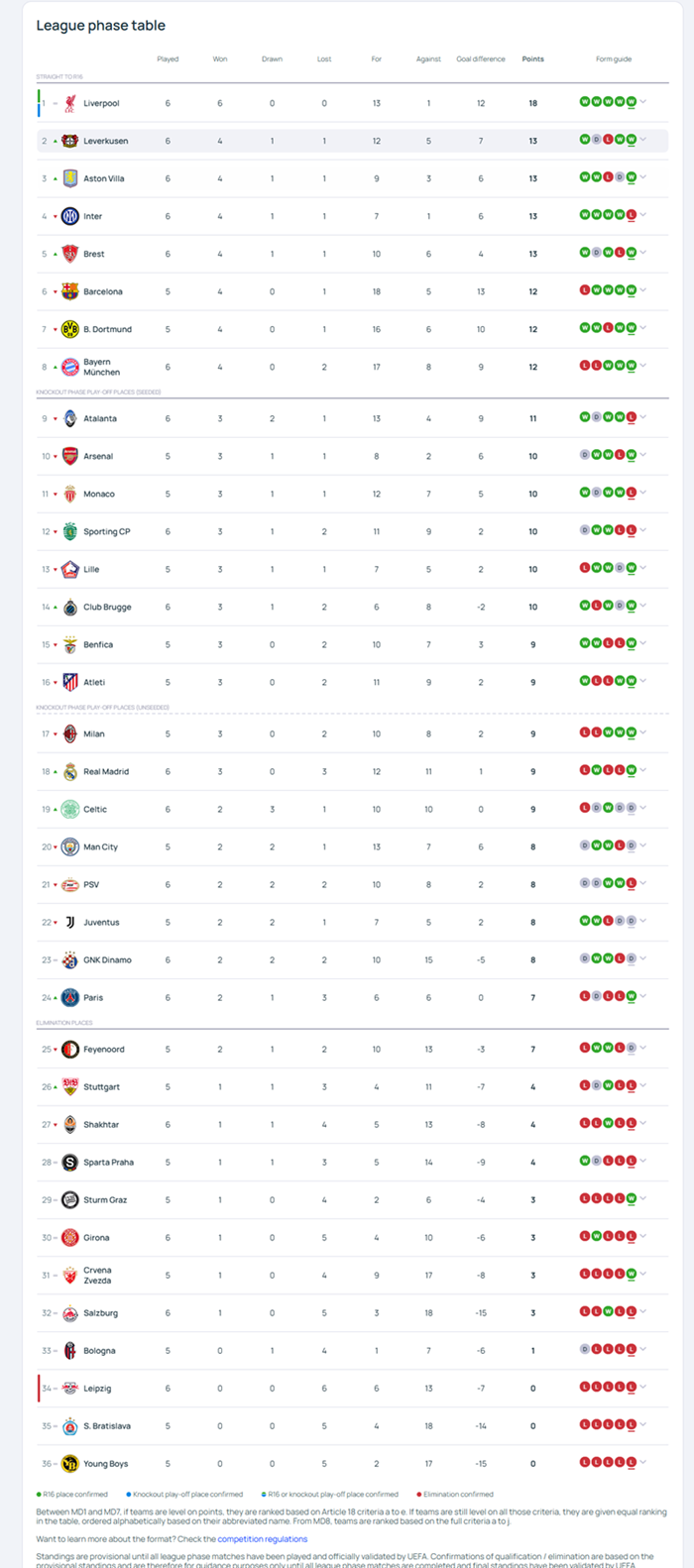694x1568 pixels.
Task: Open the competition regulations link
Action: click(262, 1539)
